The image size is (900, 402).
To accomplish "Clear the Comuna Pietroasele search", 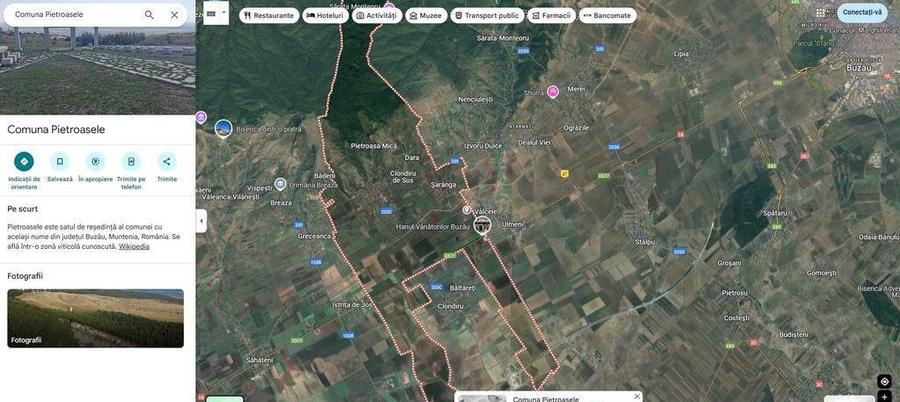I will [x=174, y=15].
